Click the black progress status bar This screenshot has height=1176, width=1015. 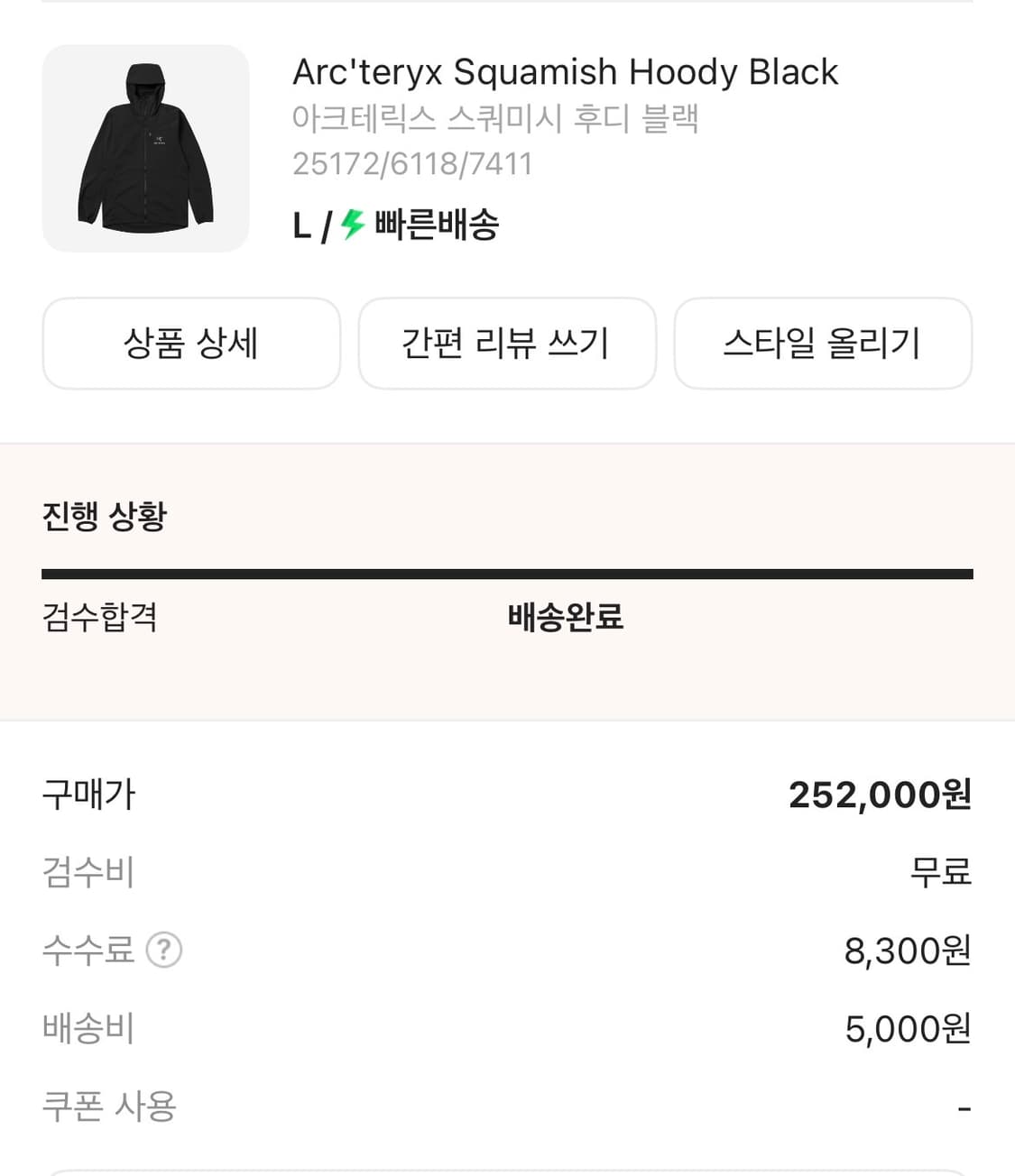click(507, 572)
